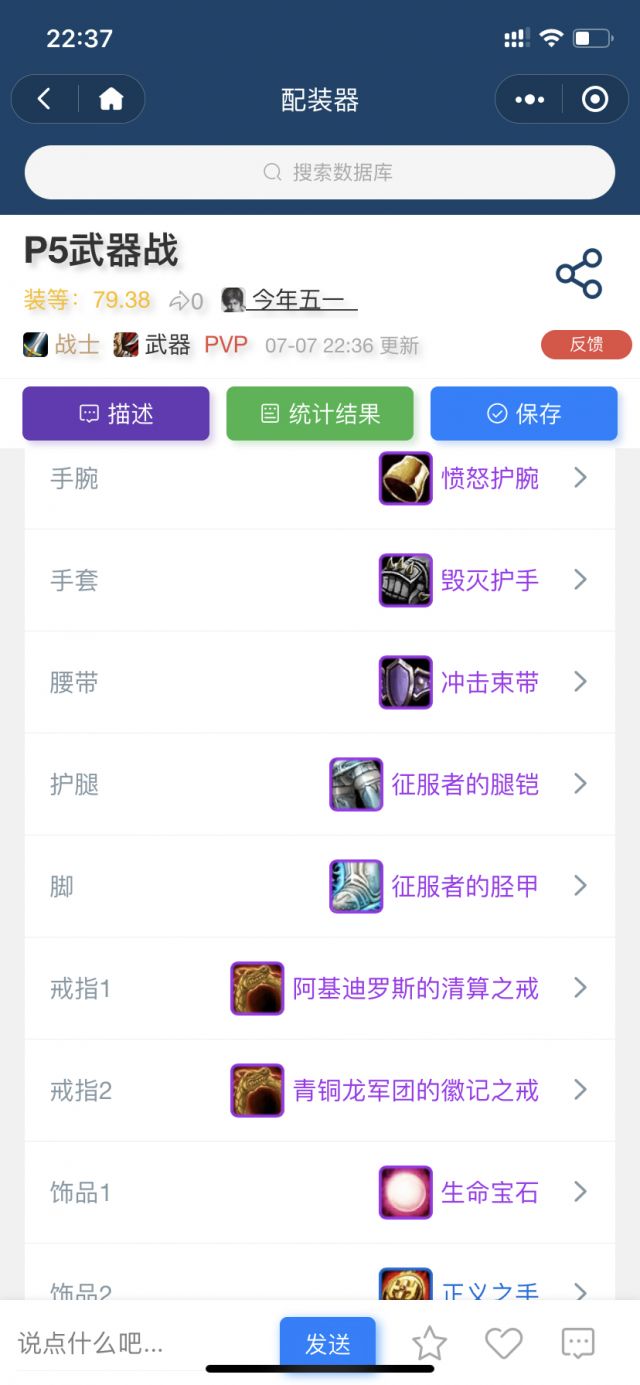Open the 描述 description button
This screenshot has width=640, height=1385.
click(x=116, y=414)
